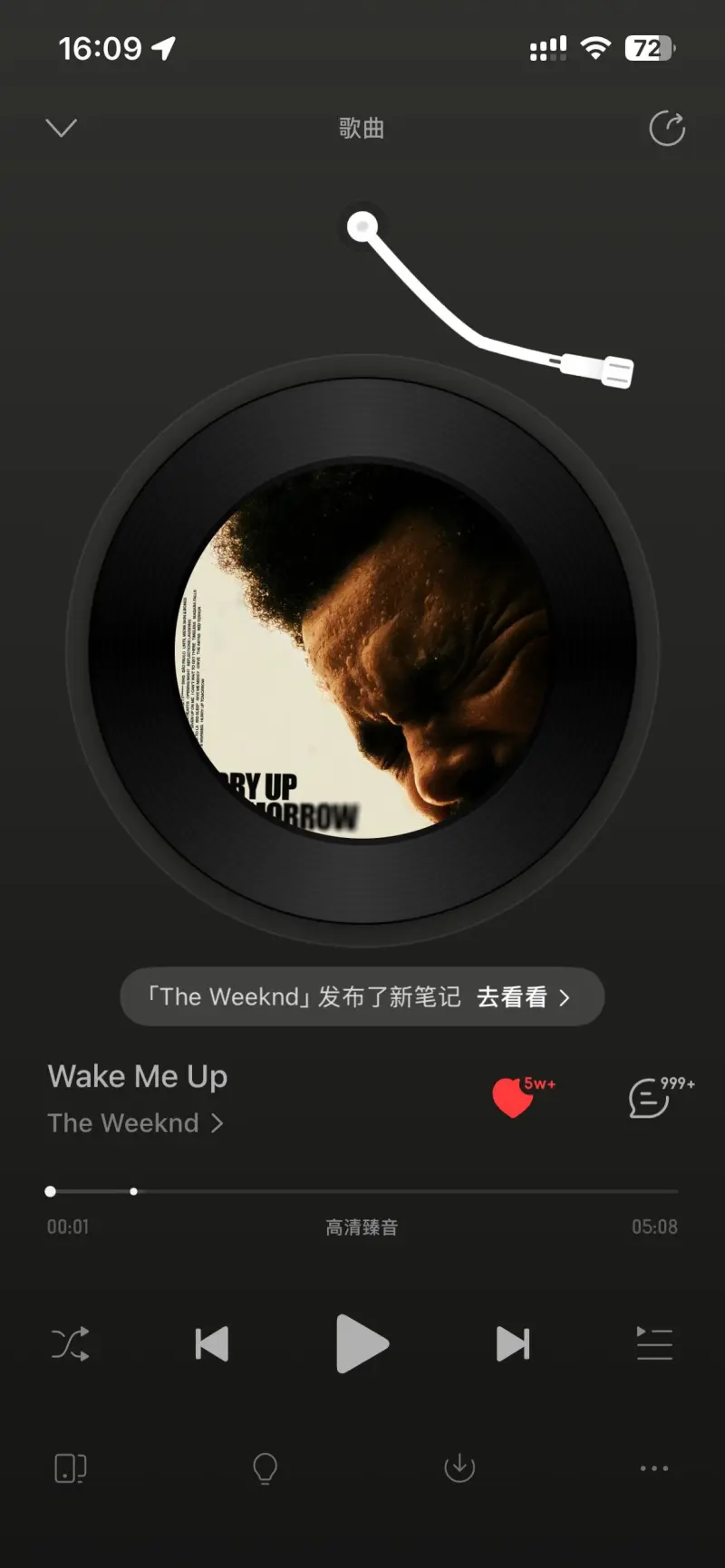Tap the album cover on the vinyl disc
The height and width of the screenshot is (1568, 725).
point(362,650)
